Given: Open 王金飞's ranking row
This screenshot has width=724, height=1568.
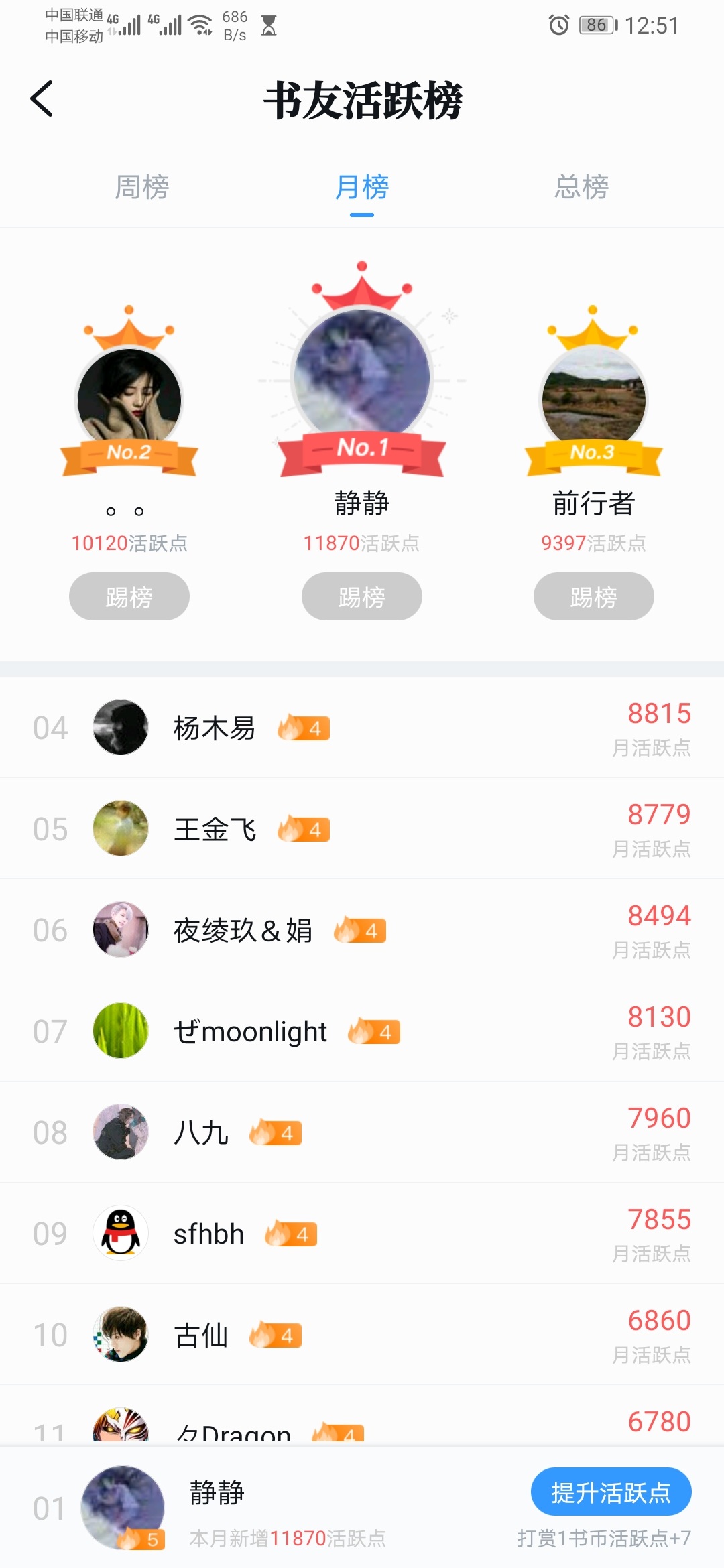Looking at the screenshot, I should (362, 829).
